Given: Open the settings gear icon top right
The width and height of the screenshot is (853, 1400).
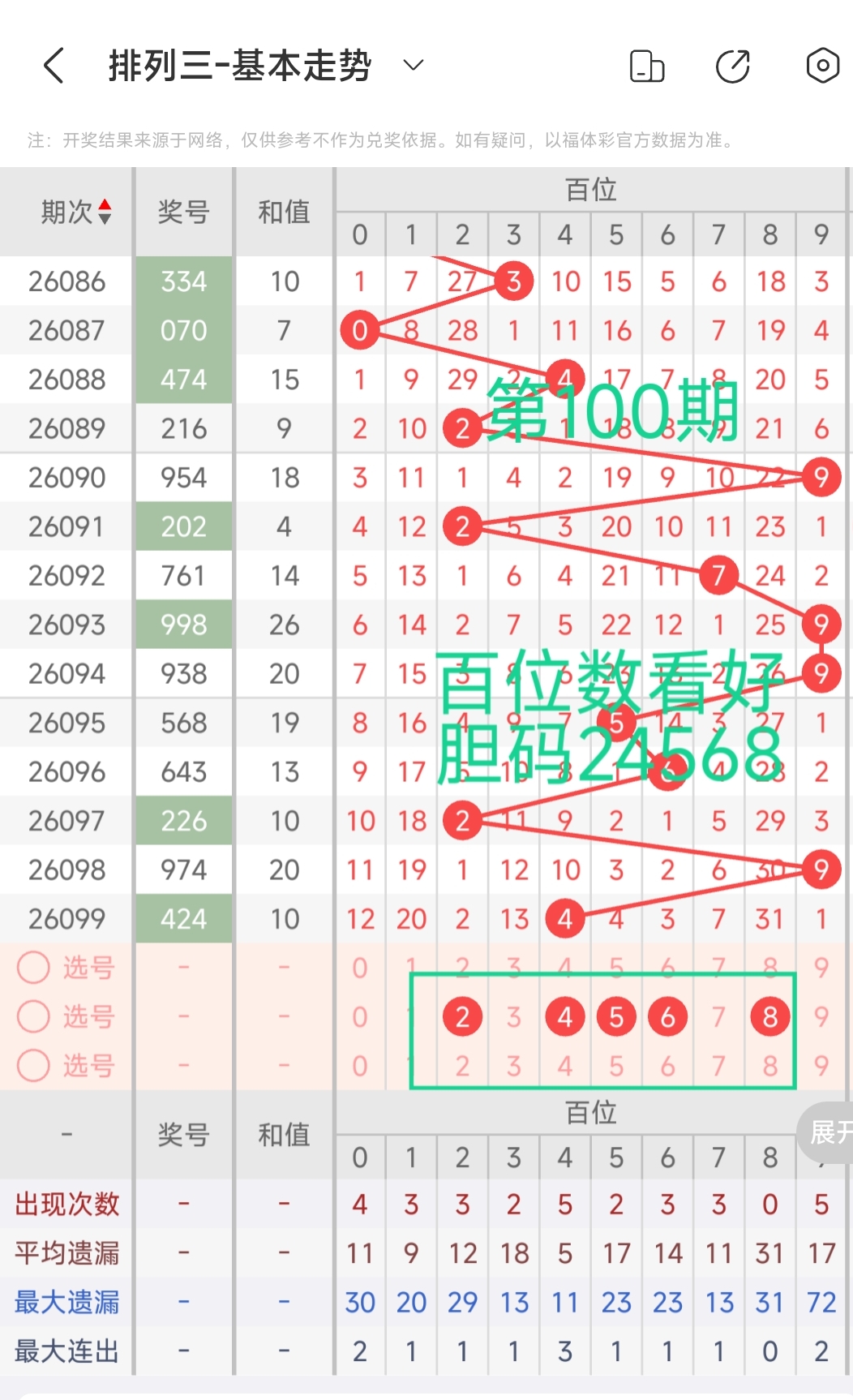Looking at the screenshot, I should [821, 65].
